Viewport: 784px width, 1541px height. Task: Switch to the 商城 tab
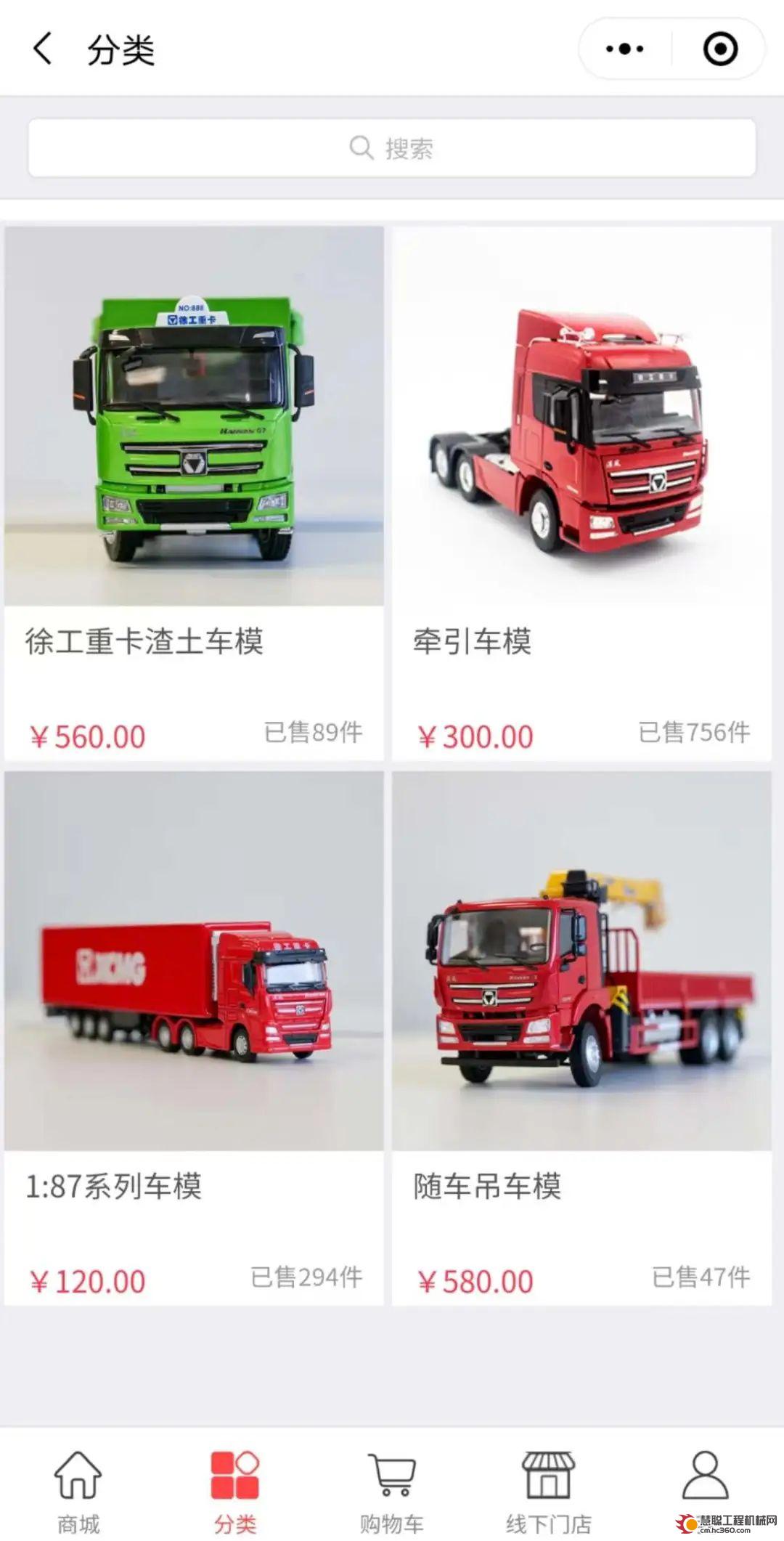coord(78,1492)
